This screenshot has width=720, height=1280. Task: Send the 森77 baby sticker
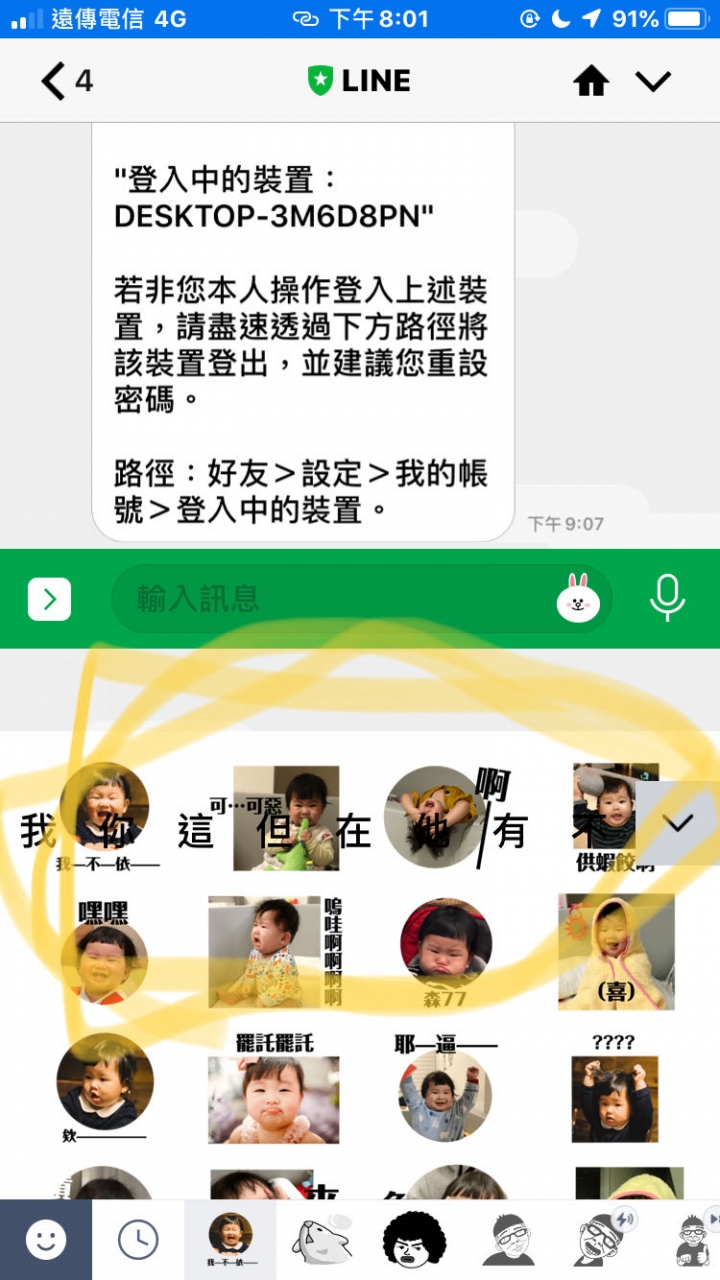[445, 950]
